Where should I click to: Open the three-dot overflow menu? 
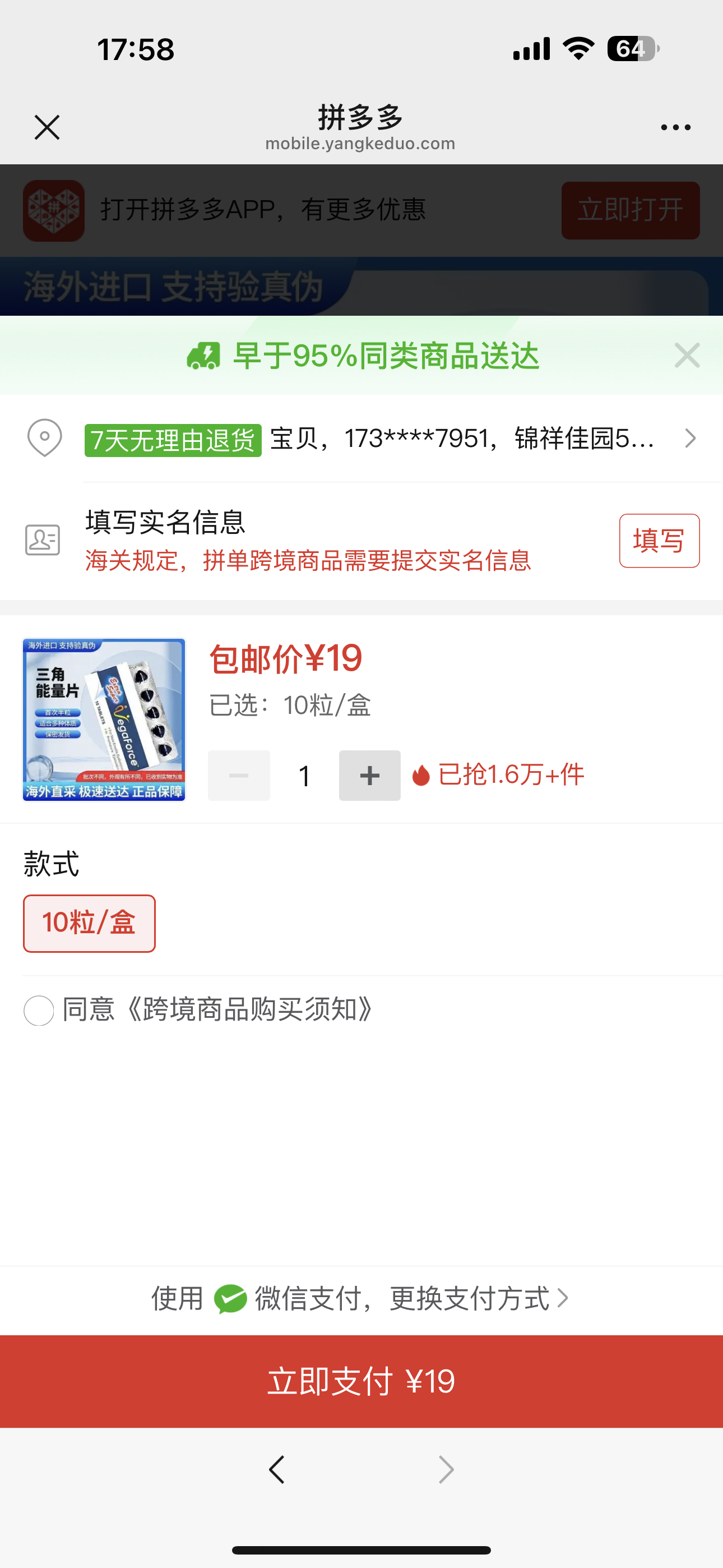click(x=675, y=127)
